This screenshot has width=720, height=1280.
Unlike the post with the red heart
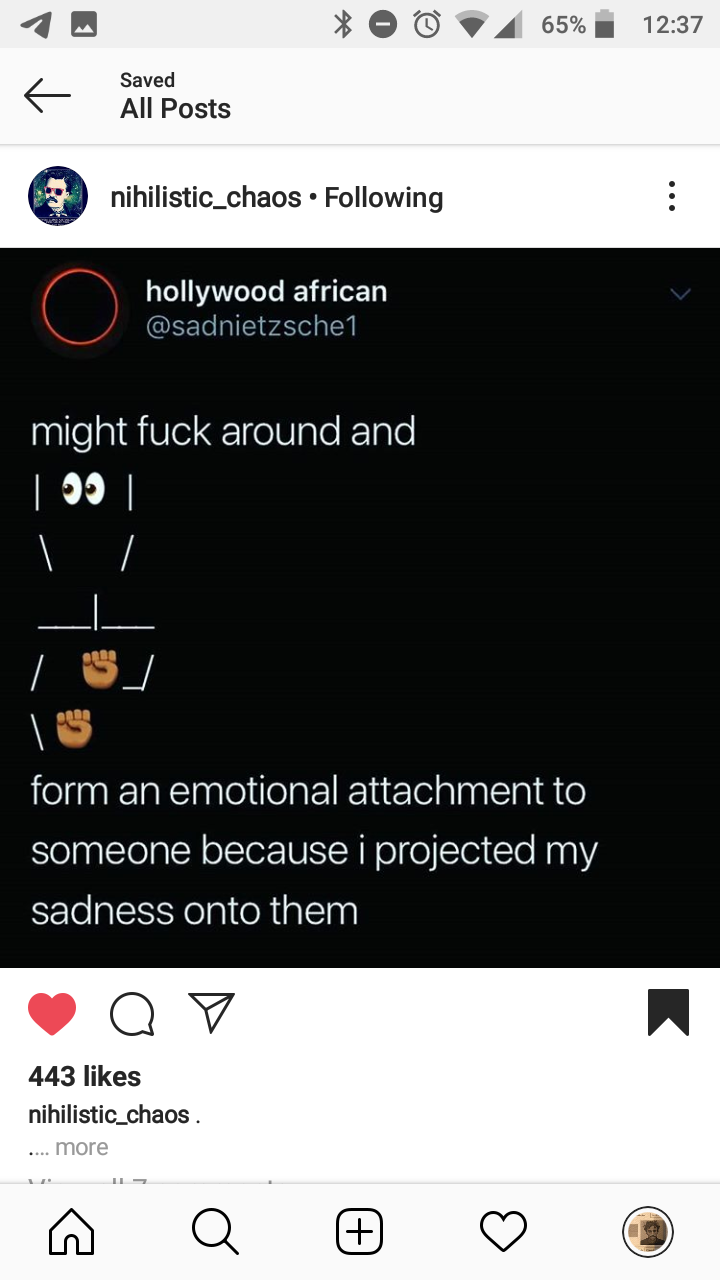(x=52, y=1013)
